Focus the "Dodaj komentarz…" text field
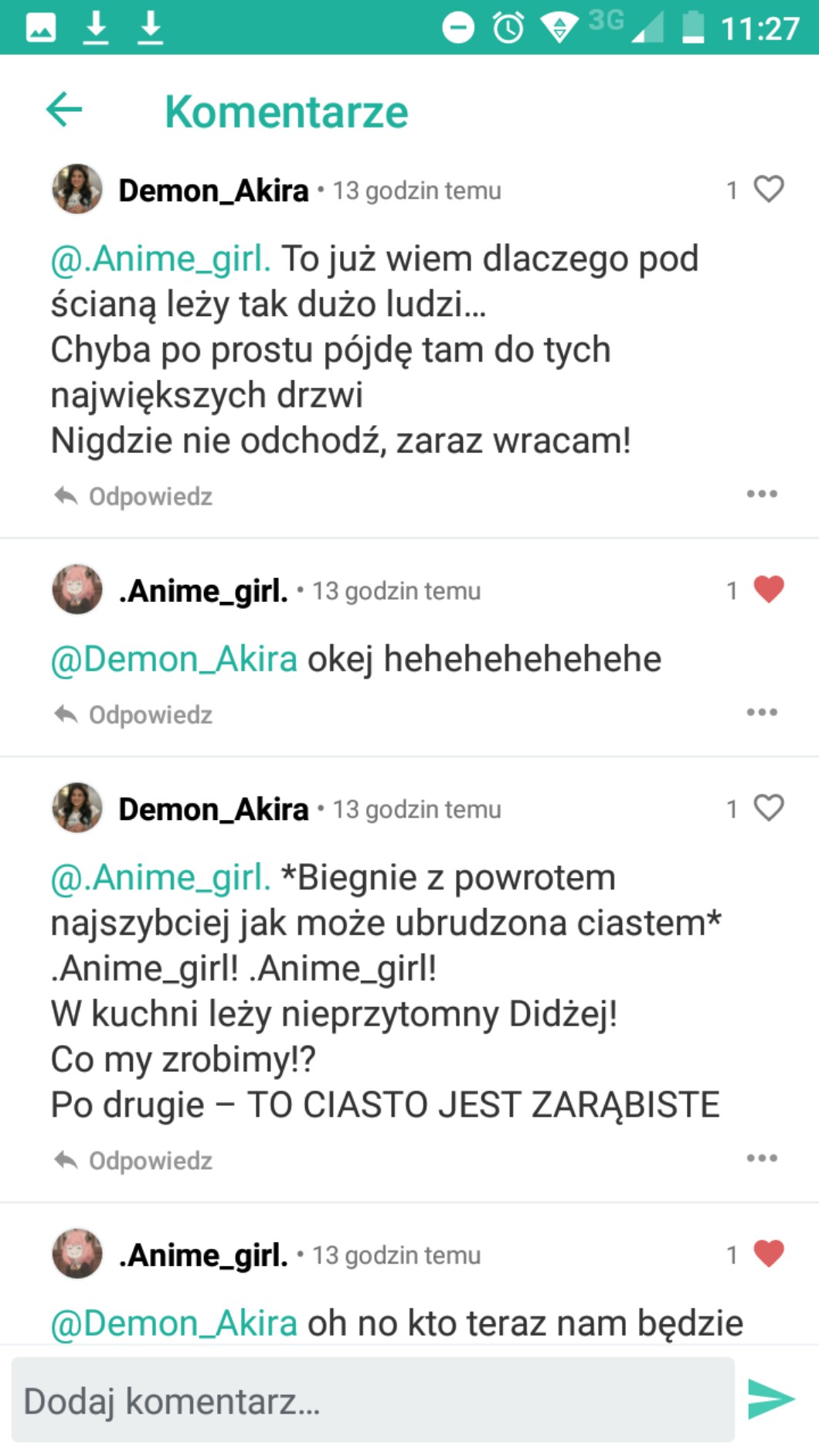The width and height of the screenshot is (819, 1456). 372,1400
